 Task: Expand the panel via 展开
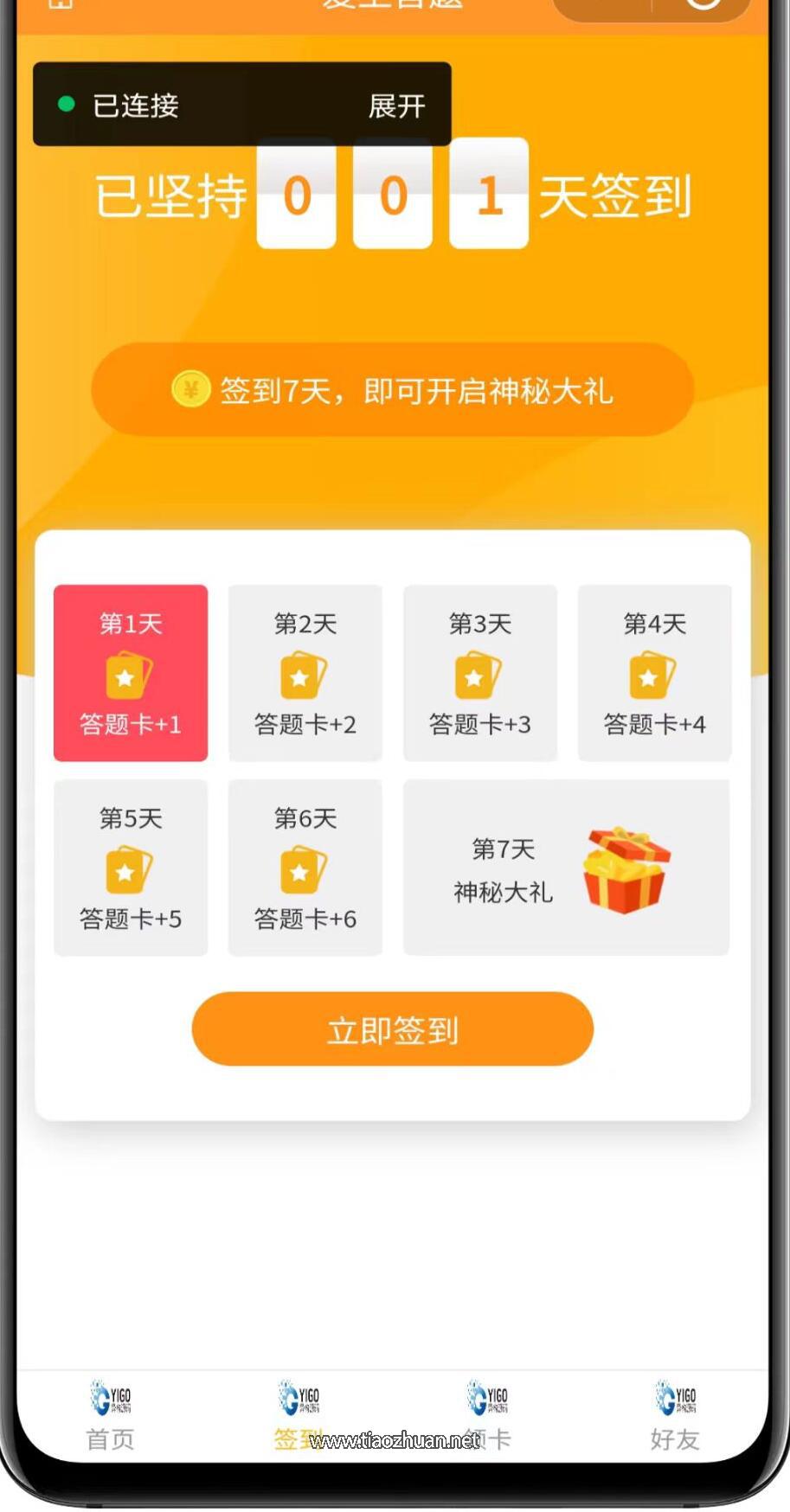click(397, 106)
